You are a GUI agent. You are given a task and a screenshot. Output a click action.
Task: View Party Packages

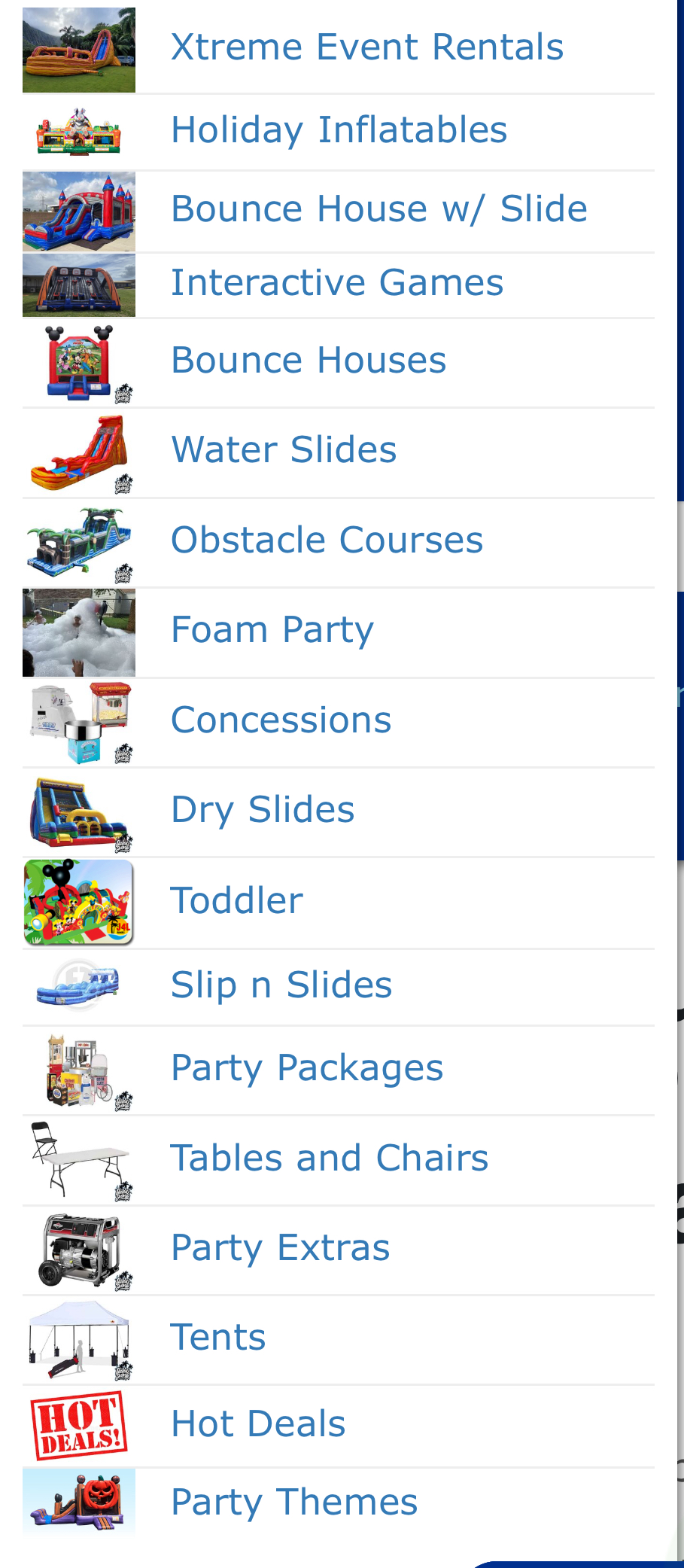[307, 1068]
